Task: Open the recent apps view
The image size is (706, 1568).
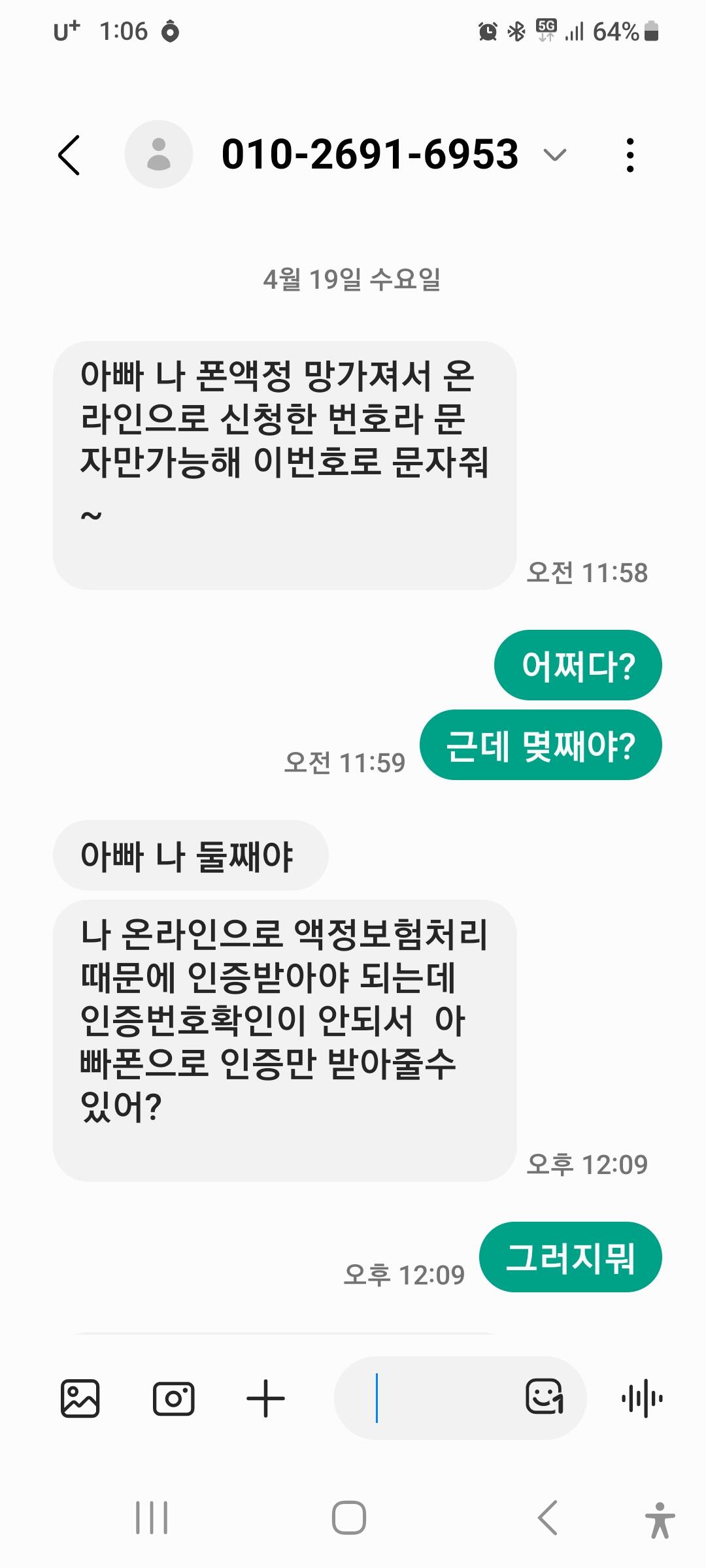Action: pos(152,1517)
